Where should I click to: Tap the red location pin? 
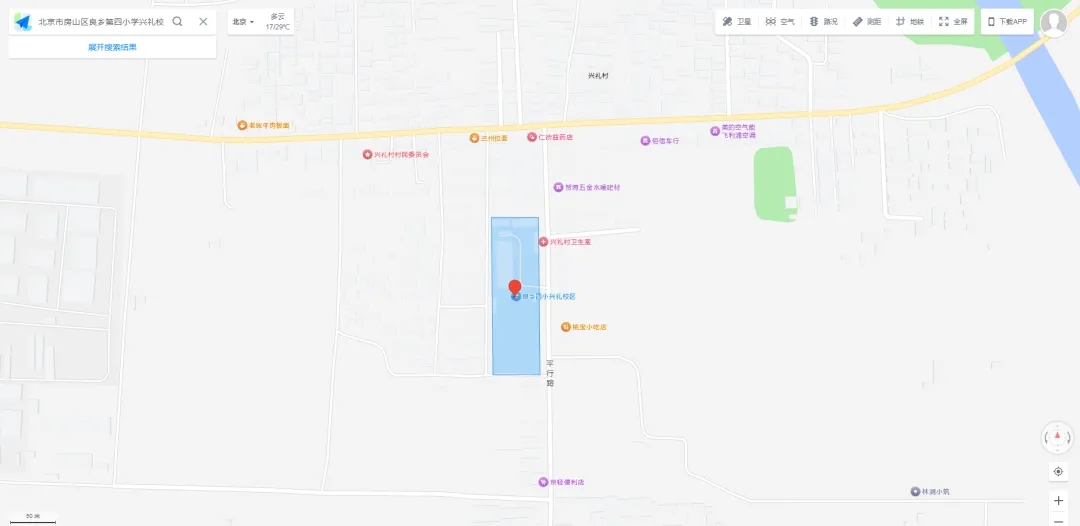pos(515,287)
